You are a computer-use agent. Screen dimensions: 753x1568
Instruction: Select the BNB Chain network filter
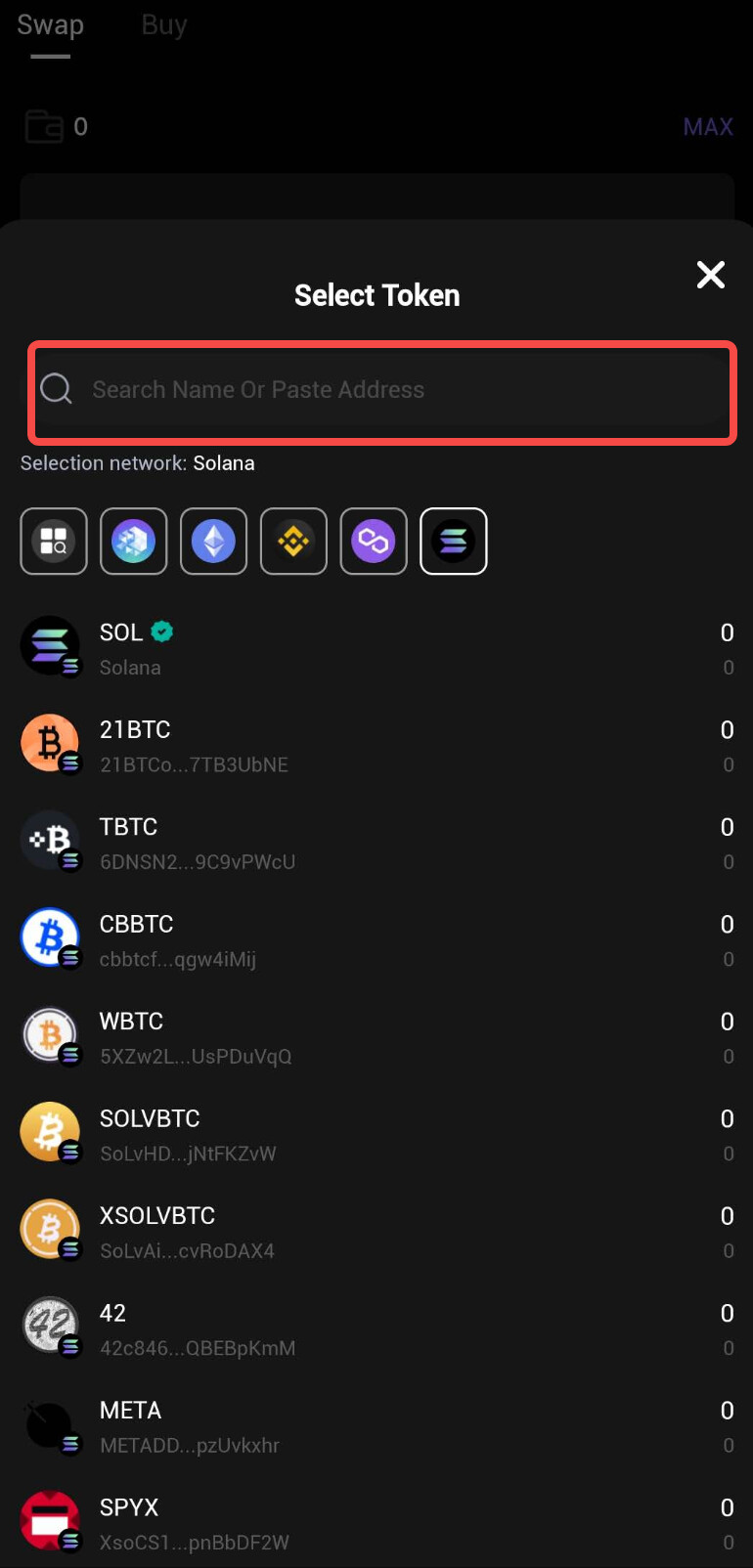tap(293, 542)
